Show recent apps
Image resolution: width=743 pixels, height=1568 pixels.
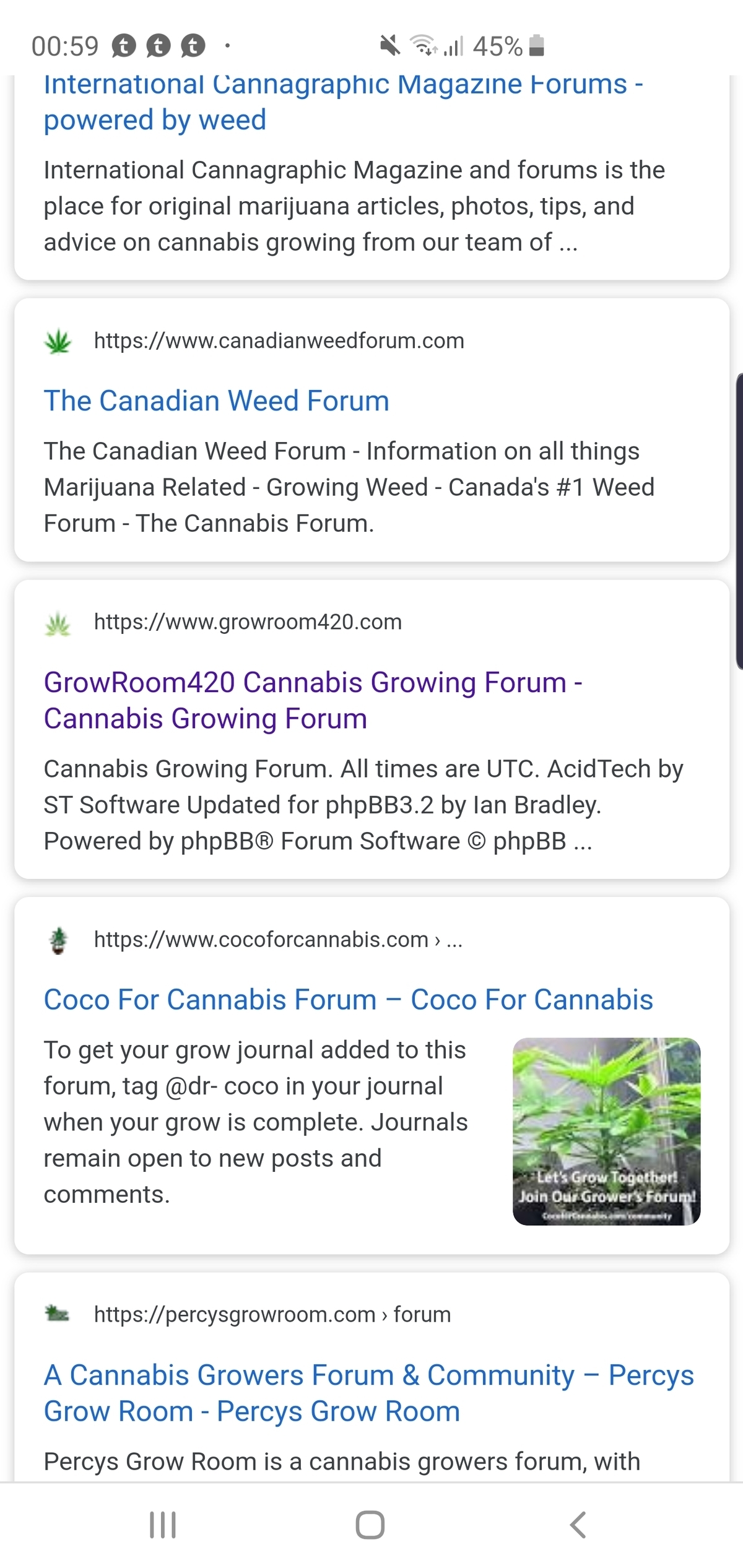(163, 1525)
